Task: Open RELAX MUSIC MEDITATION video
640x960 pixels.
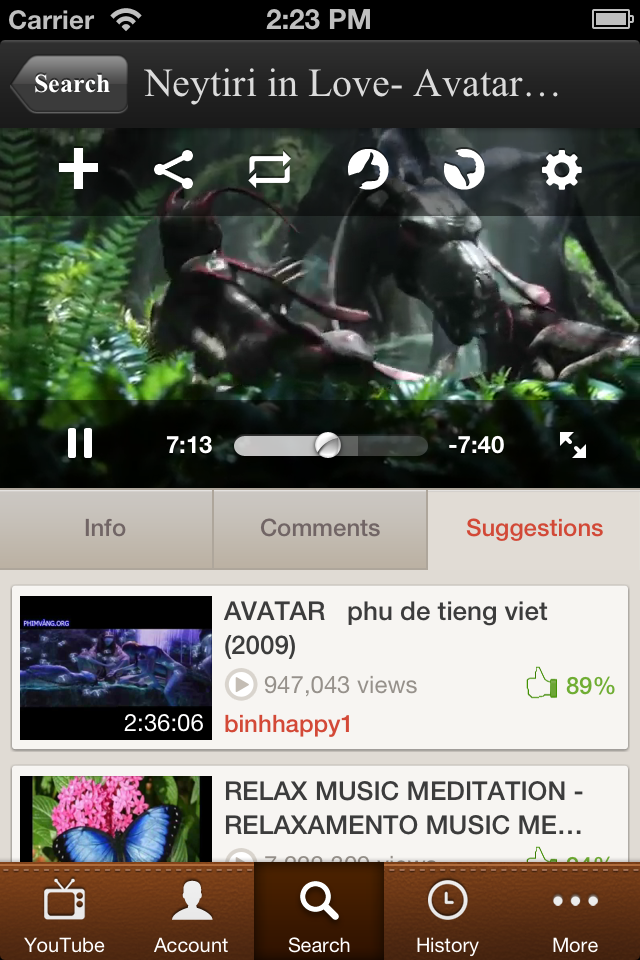Action: [404, 808]
